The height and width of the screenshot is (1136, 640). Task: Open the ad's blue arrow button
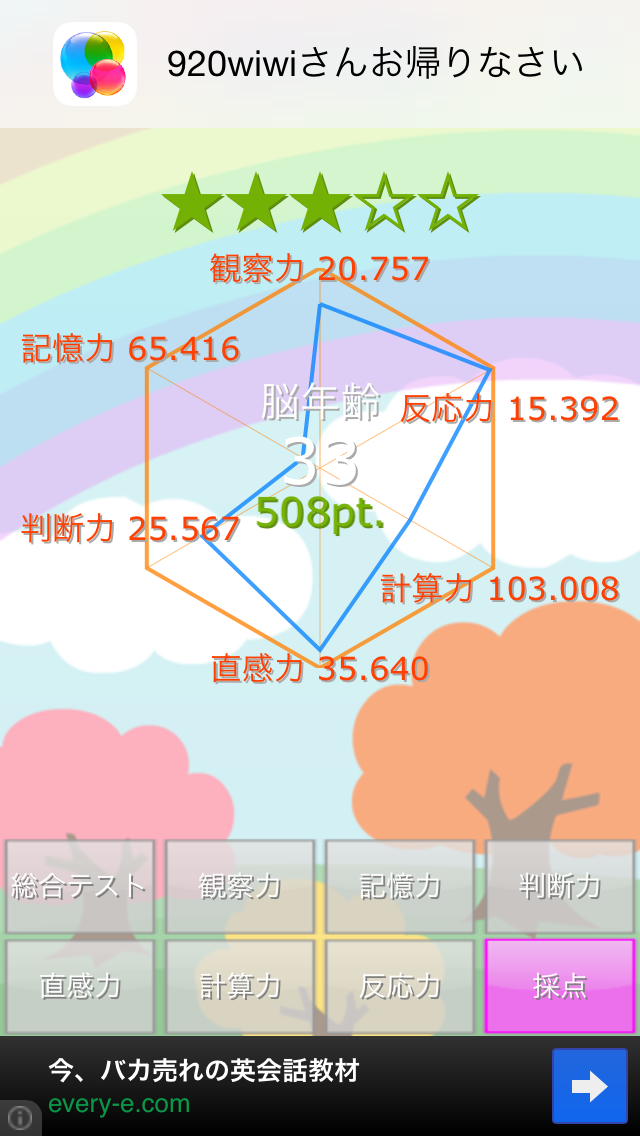click(590, 1086)
